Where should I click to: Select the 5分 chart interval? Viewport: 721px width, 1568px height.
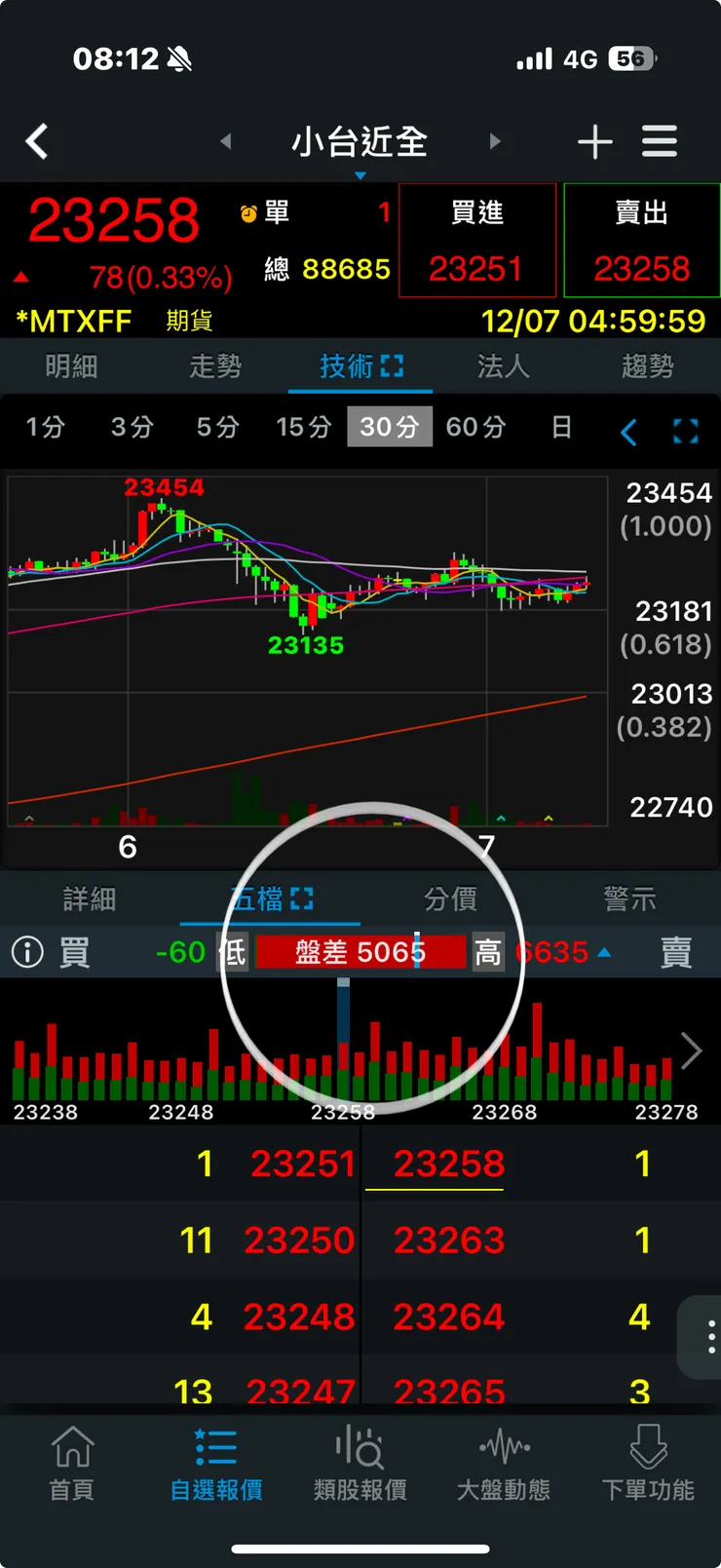click(217, 427)
